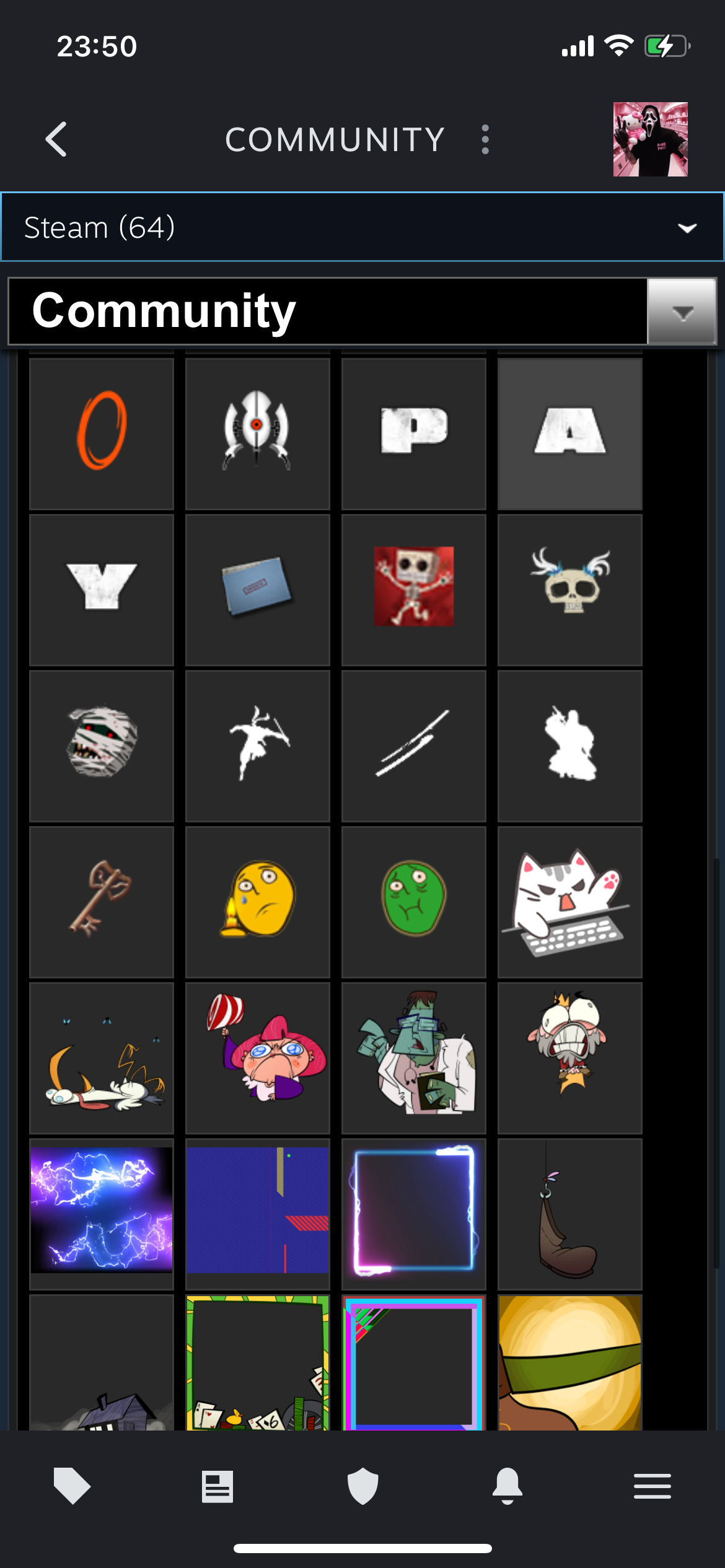Open the profile avatar picture
The width and height of the screenshot is (725, 1568).
pyautogui.click(x=650, y=139)
